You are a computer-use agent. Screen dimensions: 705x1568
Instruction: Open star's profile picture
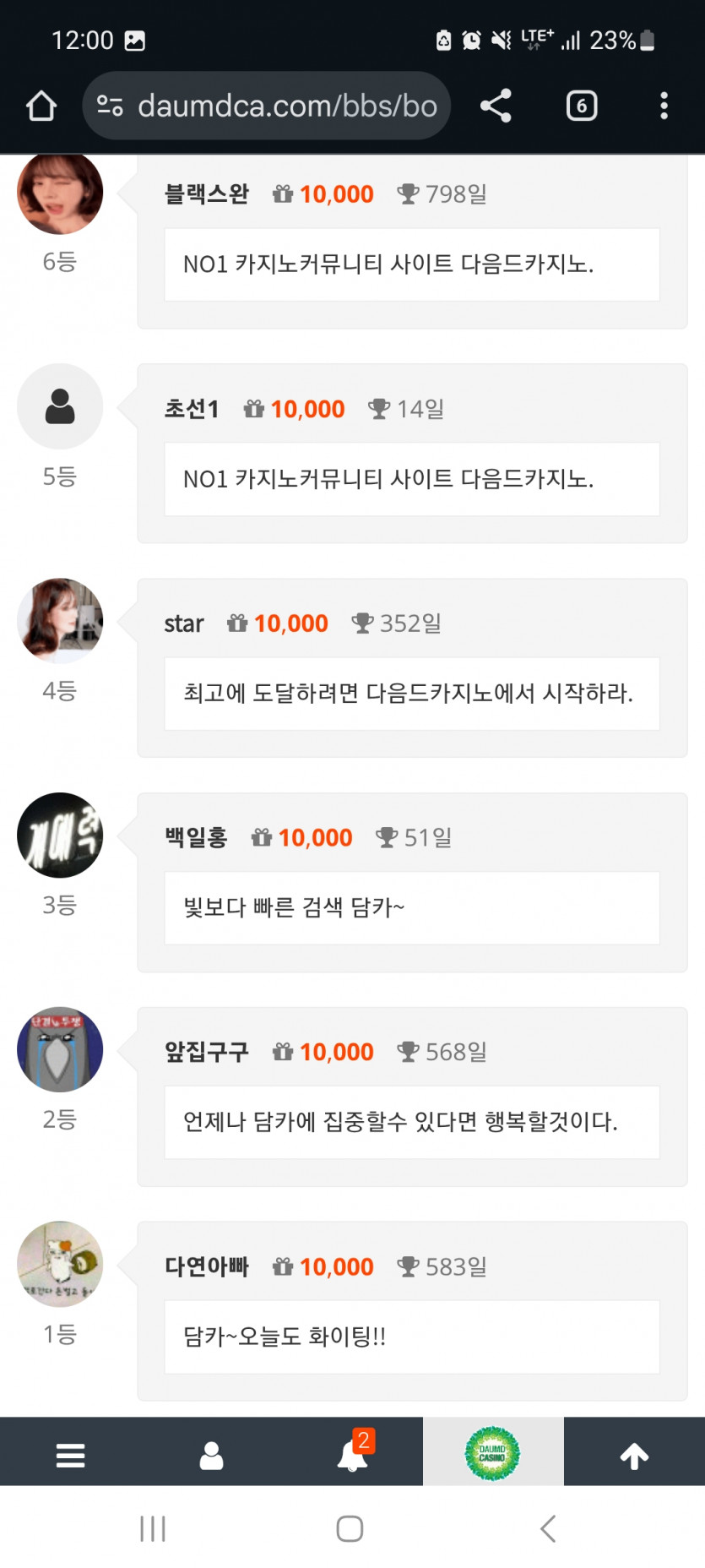click(59, 620)
